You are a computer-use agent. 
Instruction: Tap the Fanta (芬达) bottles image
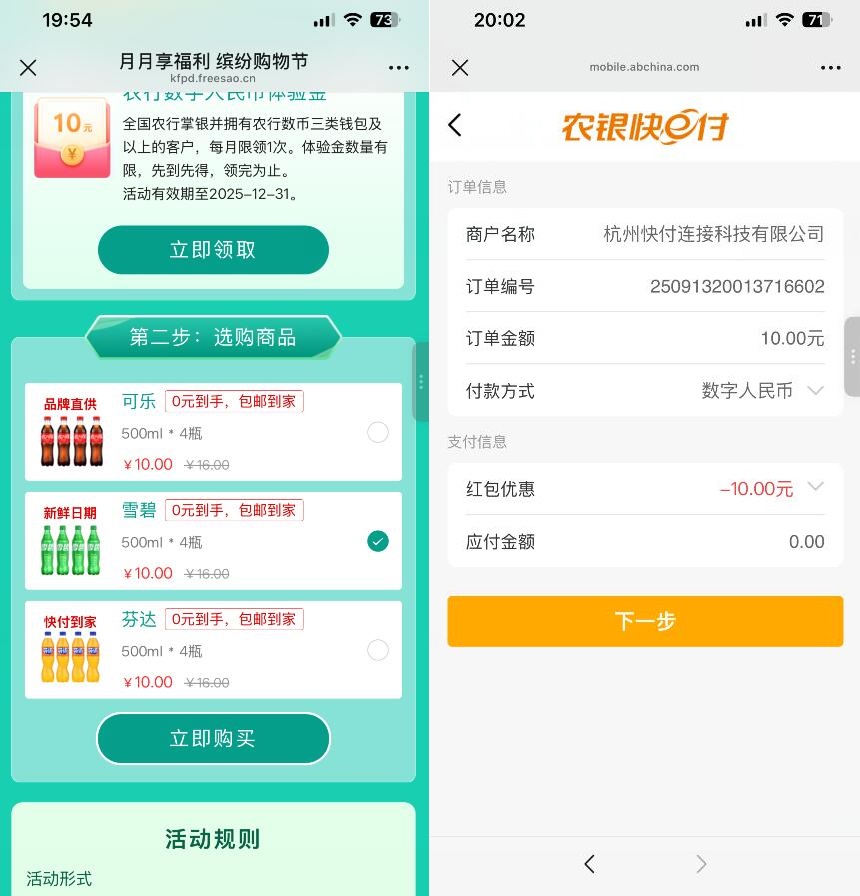click(70, 658)
